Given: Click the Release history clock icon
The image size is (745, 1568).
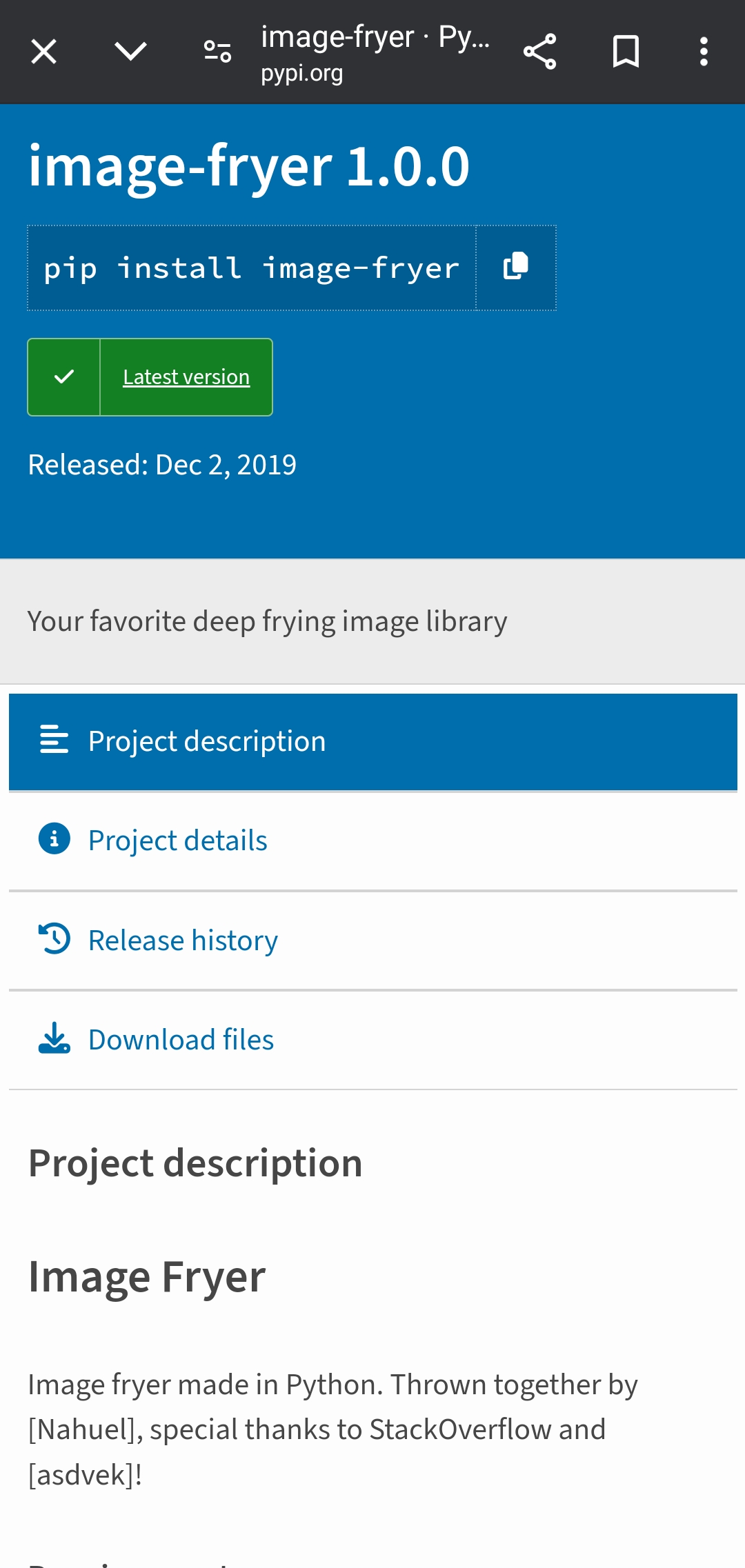Looking at the screenshot, I should tap(54, 938).
